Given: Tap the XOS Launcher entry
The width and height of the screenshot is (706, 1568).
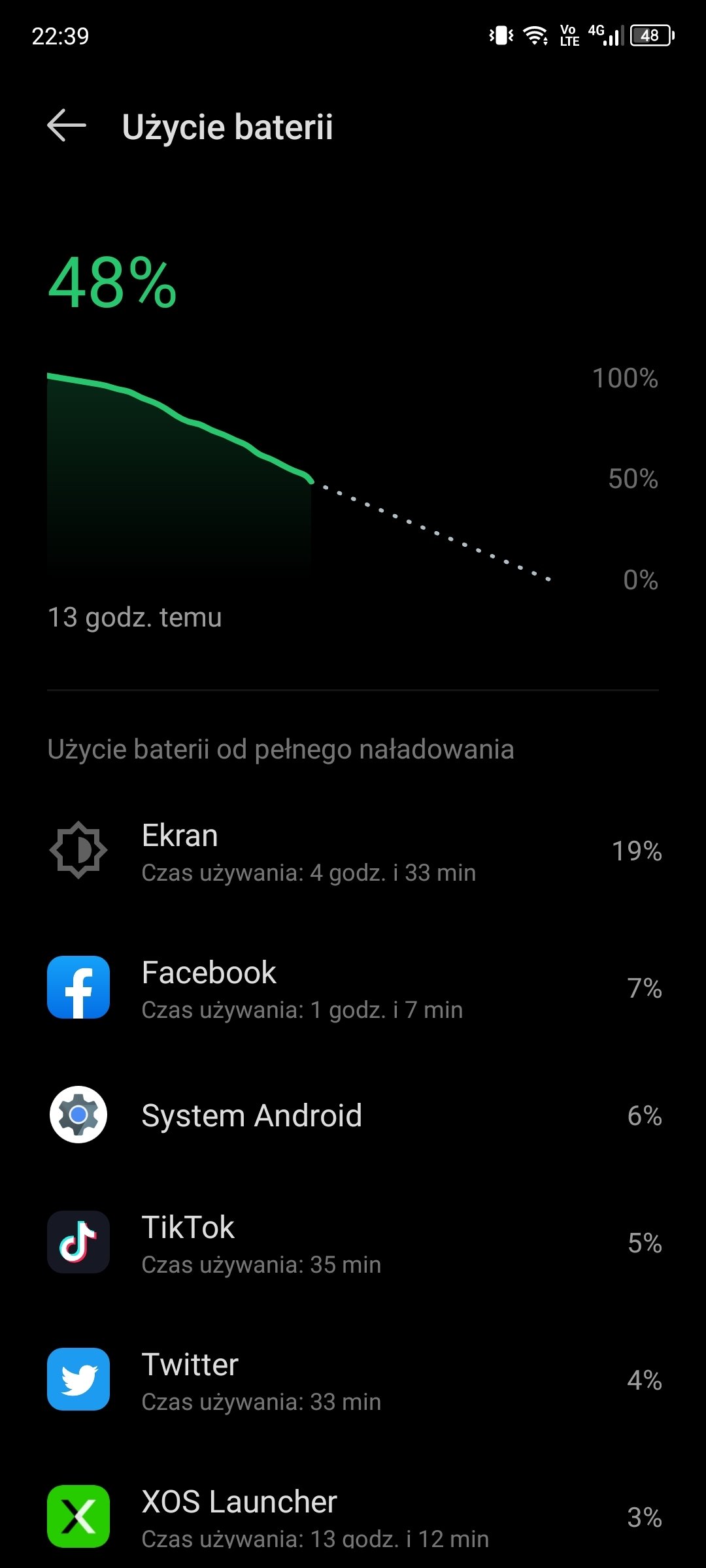Looking at the screenshot, I should pyautogui.click(x=353, y=1515).
